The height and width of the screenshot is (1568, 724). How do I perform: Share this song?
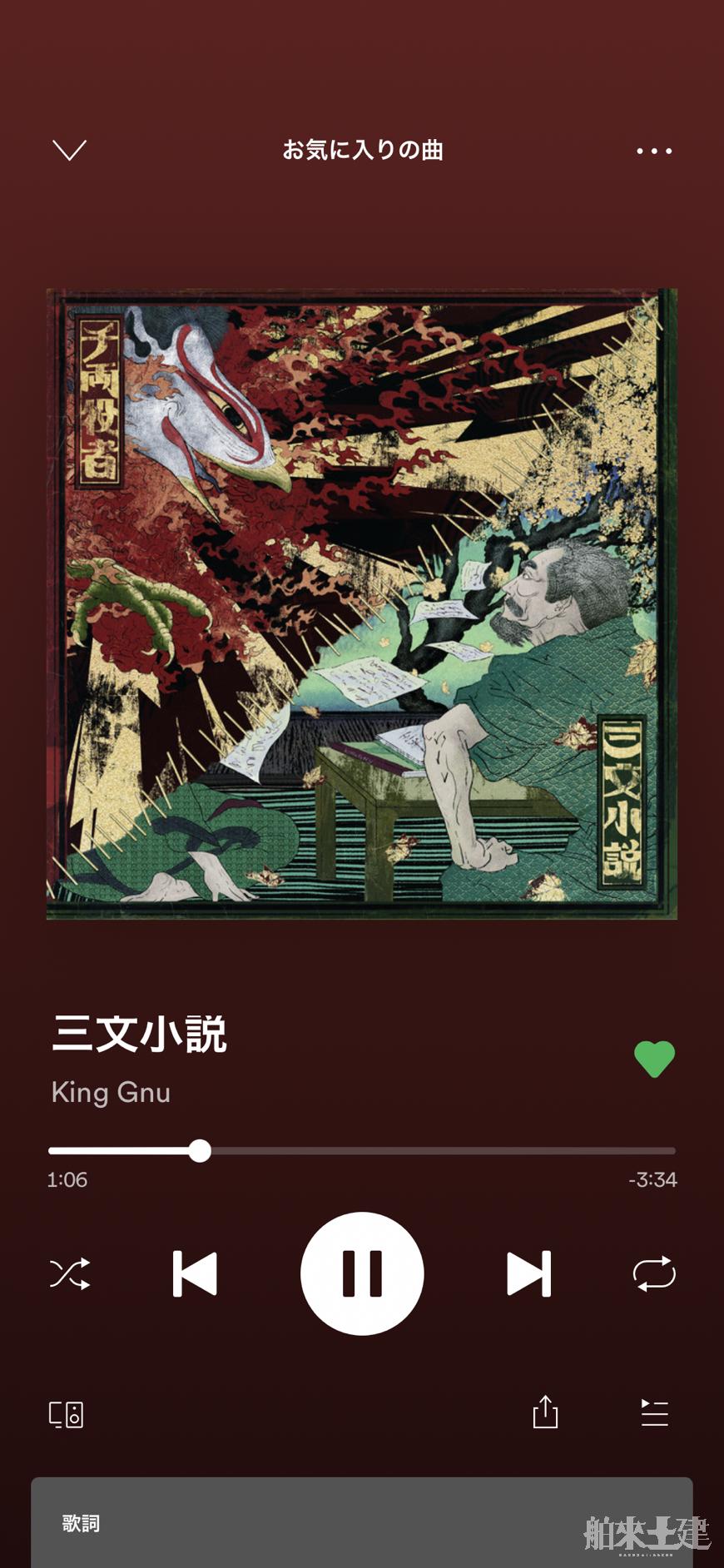545,1412
